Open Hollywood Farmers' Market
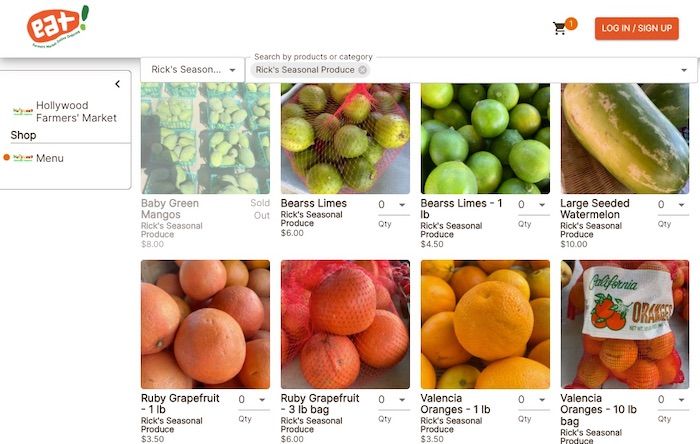700x444 pixels. click(75, 111)
